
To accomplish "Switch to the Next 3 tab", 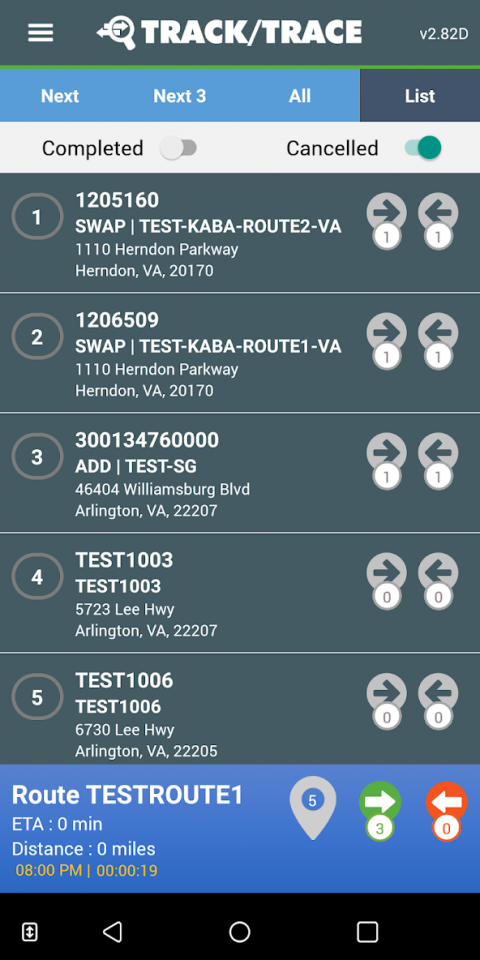I will tap(179, 96).
